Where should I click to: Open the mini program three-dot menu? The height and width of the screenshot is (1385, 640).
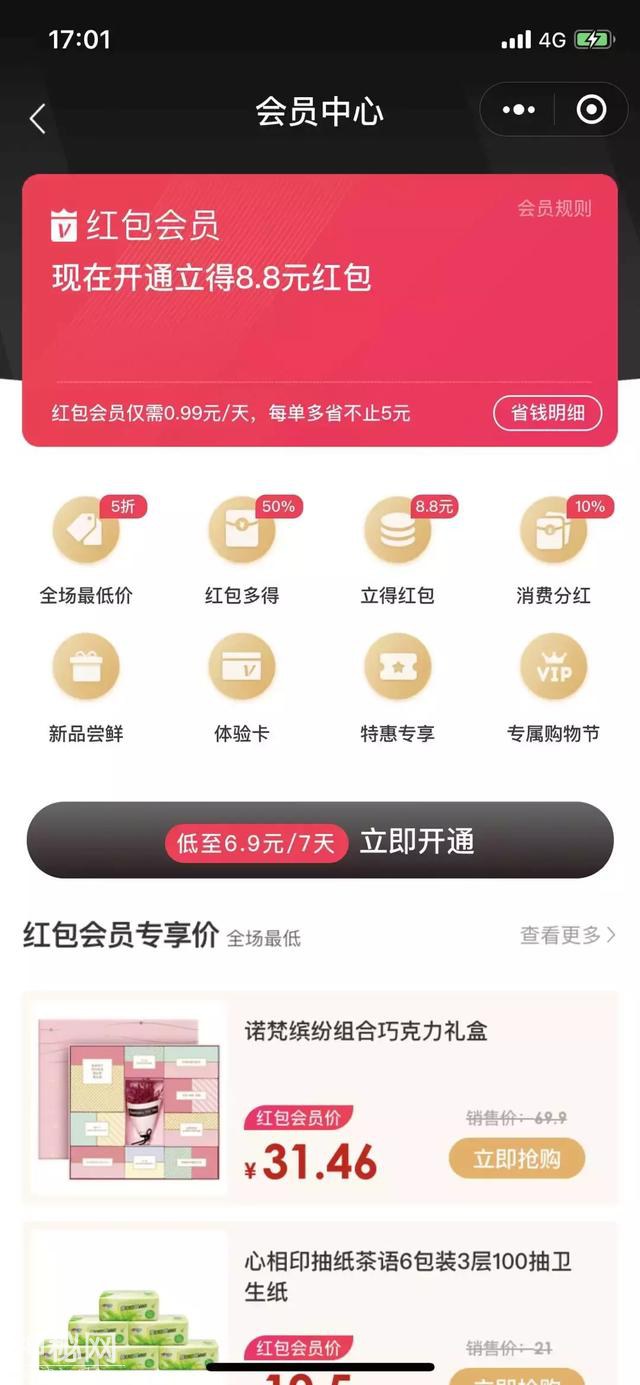518,110
